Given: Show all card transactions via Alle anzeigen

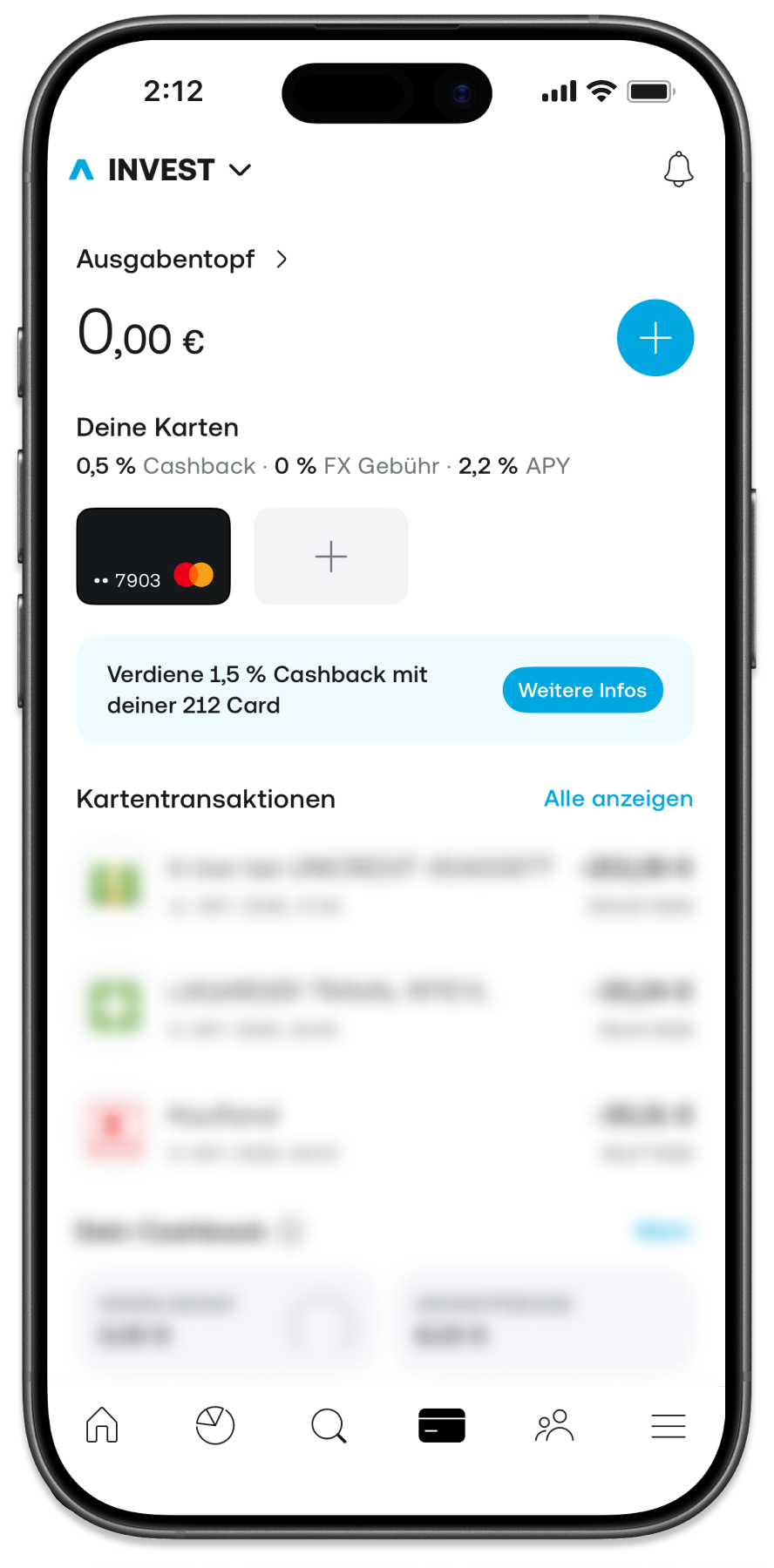Looking at the screenshot, I should click(x=618, y=799).
